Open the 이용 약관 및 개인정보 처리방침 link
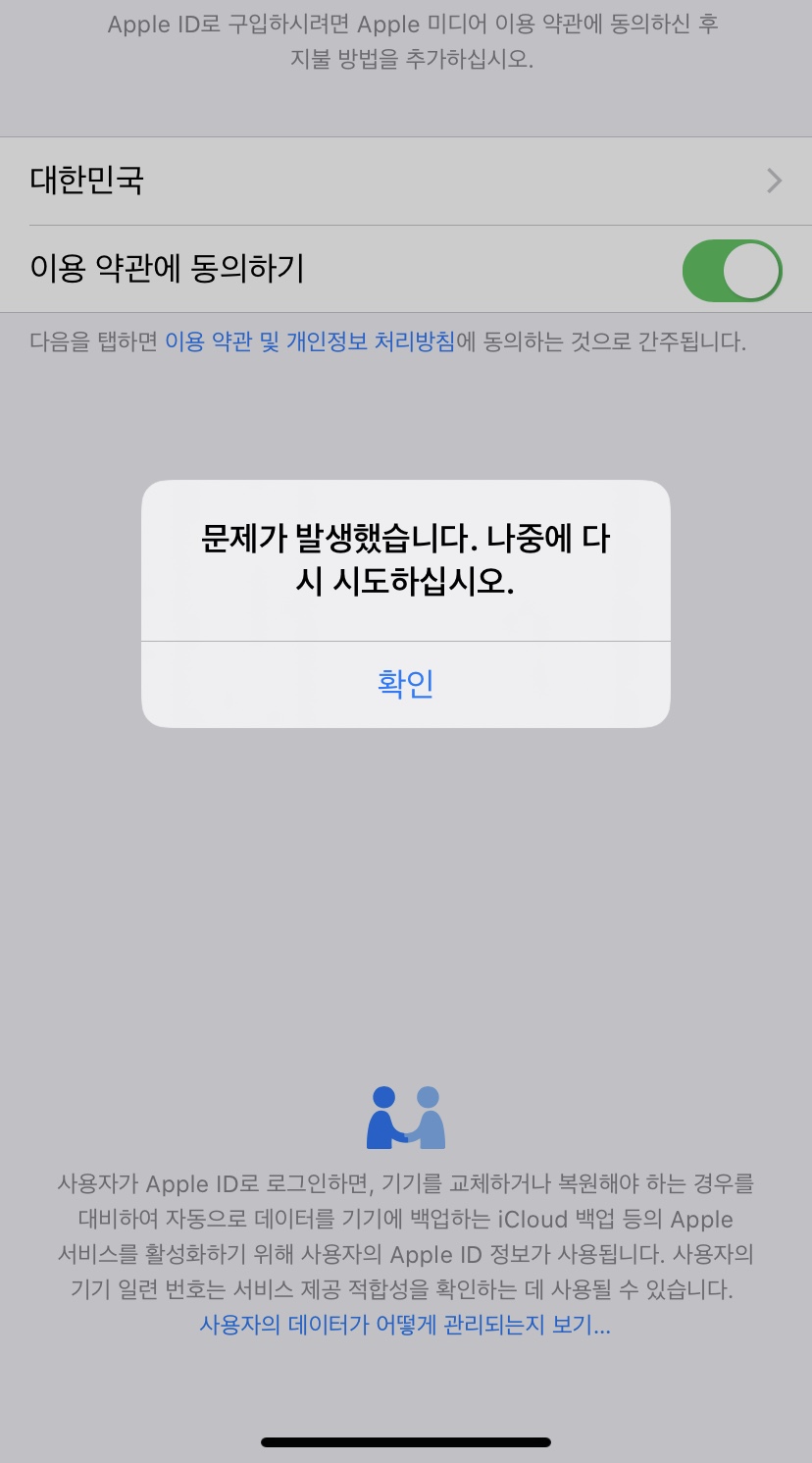Screen dimensions: 812x1463 pos(310,341)
